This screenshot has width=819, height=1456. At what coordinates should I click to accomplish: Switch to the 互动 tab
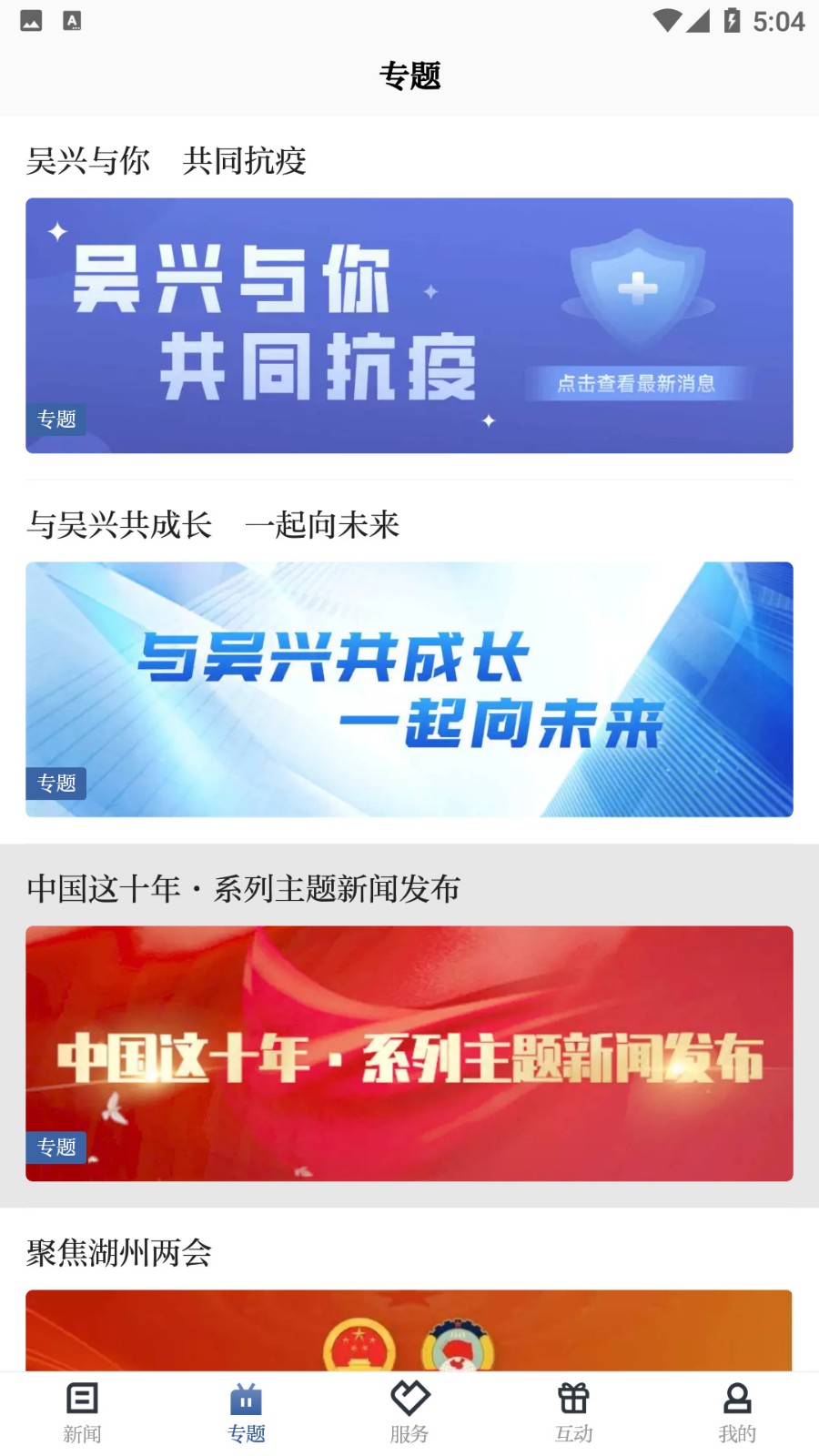pyautogui.click(x=573, y=1413)
